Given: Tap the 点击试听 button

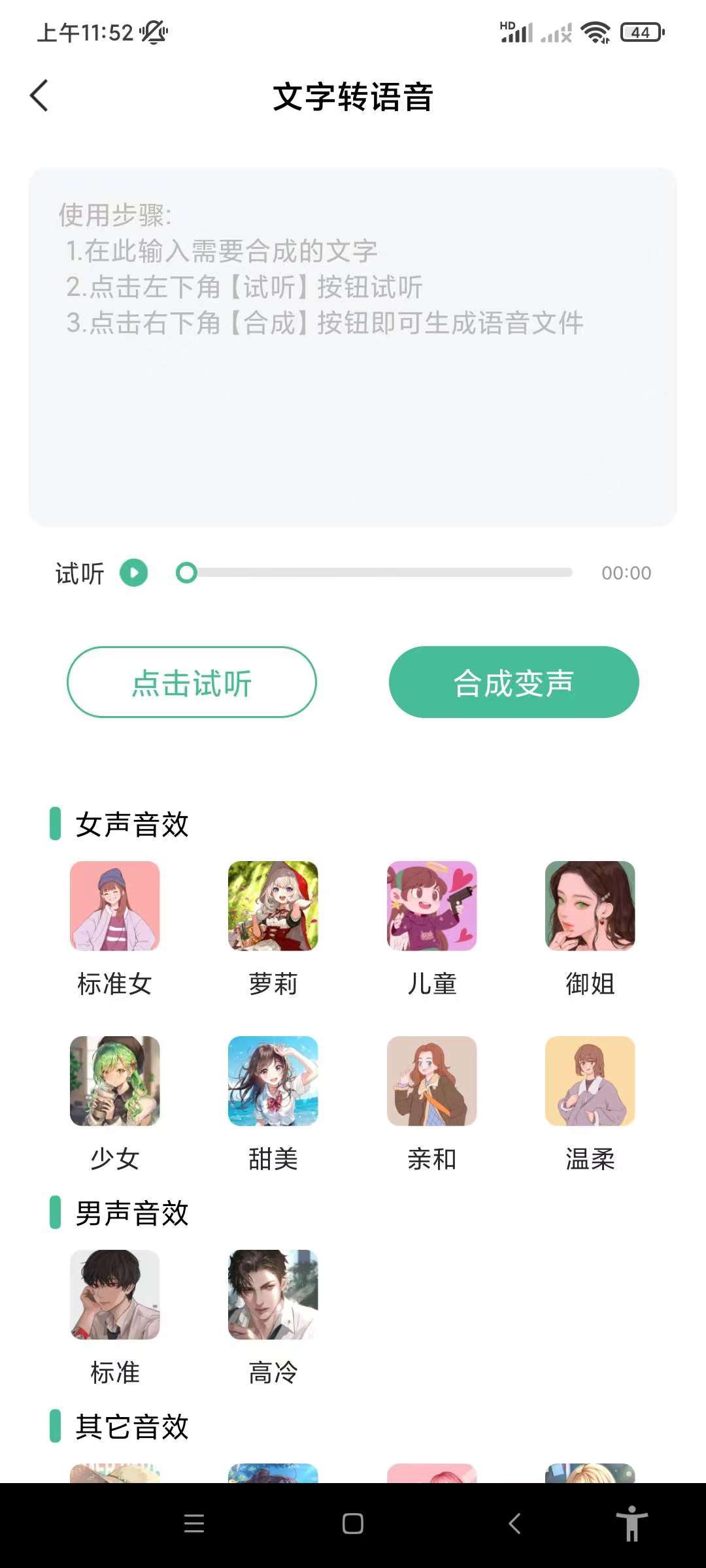Looking at the screenshot, I should click(x=192, y=682).
